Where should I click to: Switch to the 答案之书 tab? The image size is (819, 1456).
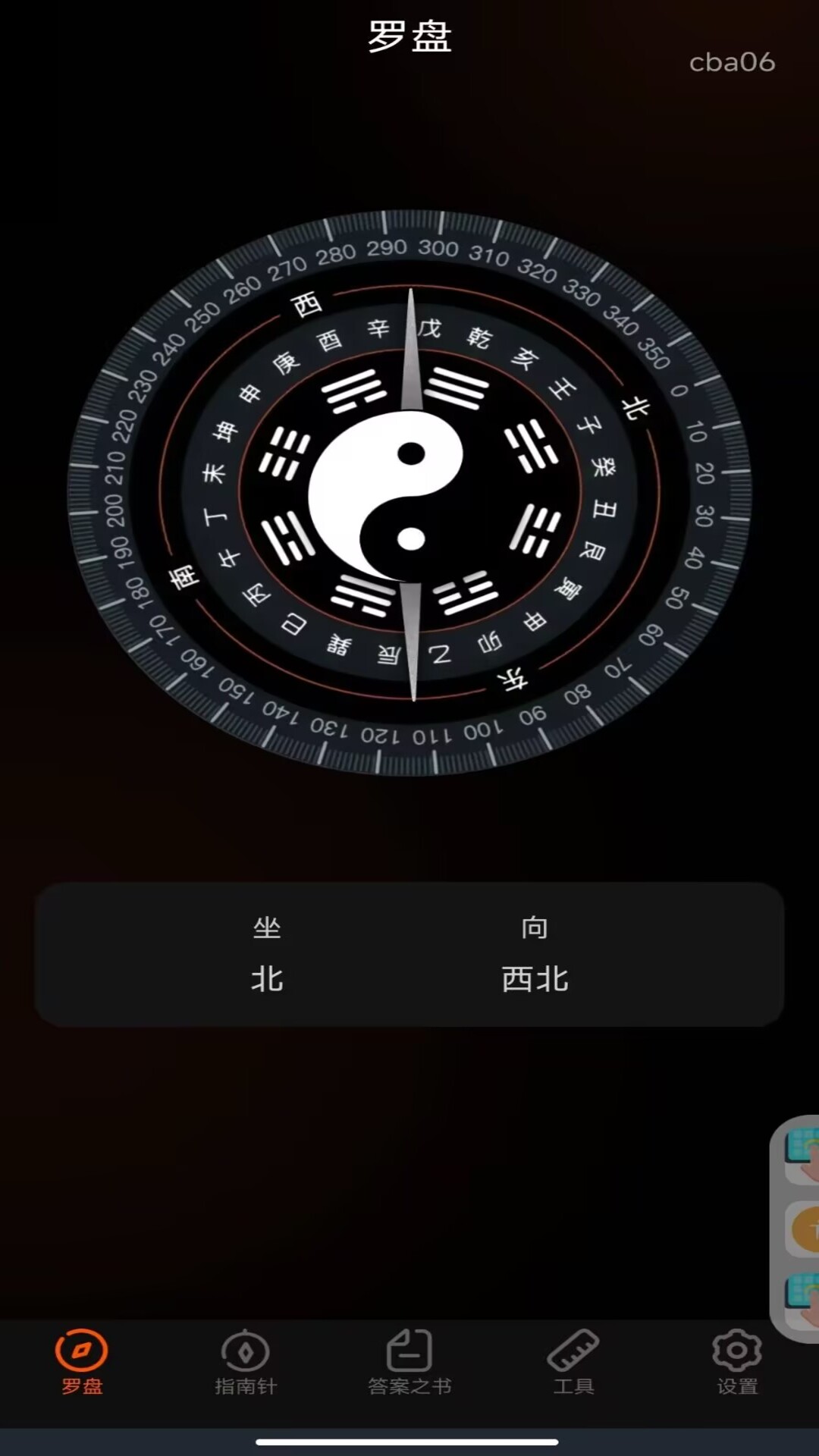[x=409, y=1365]
